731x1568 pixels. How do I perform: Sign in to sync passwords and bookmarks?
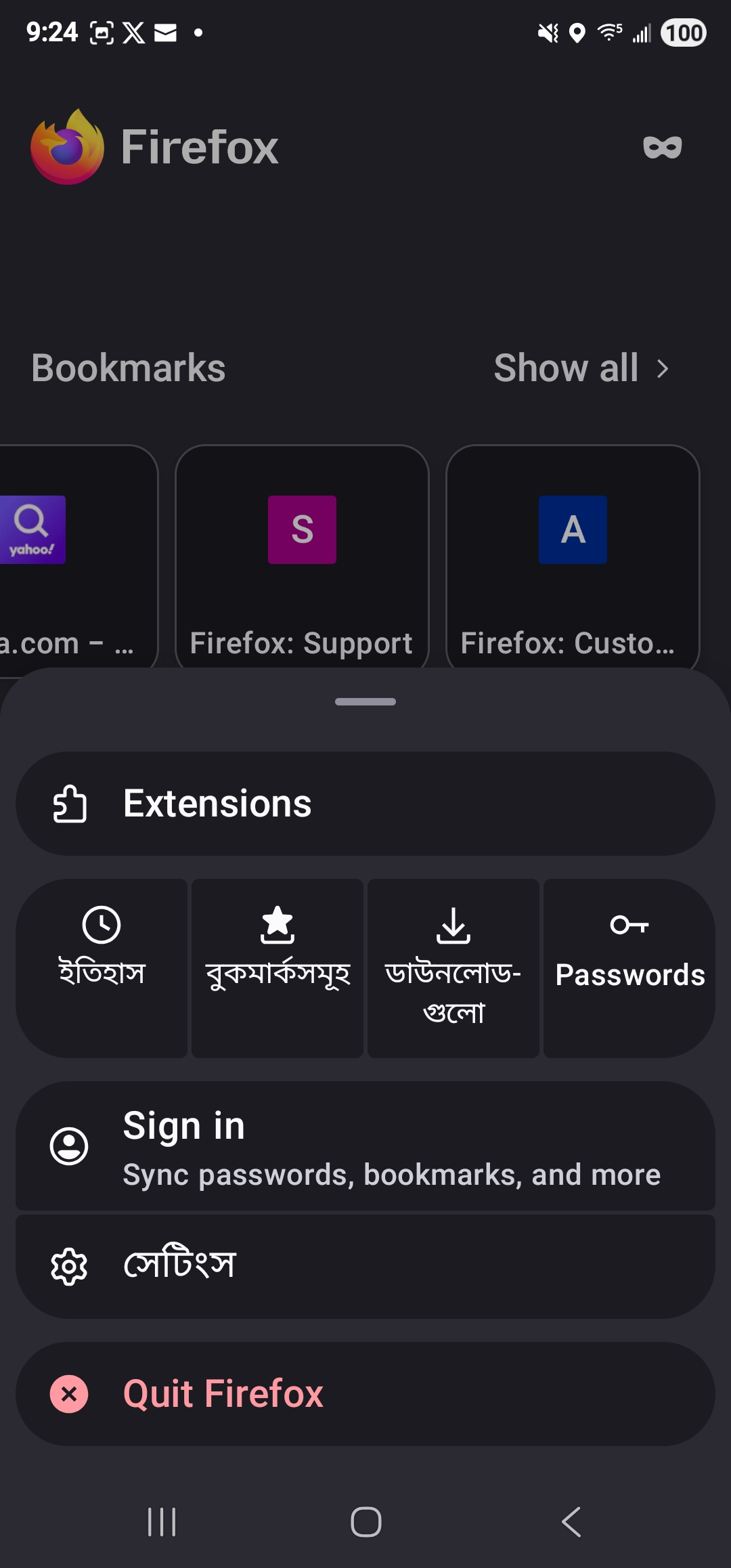point(365,1146)
